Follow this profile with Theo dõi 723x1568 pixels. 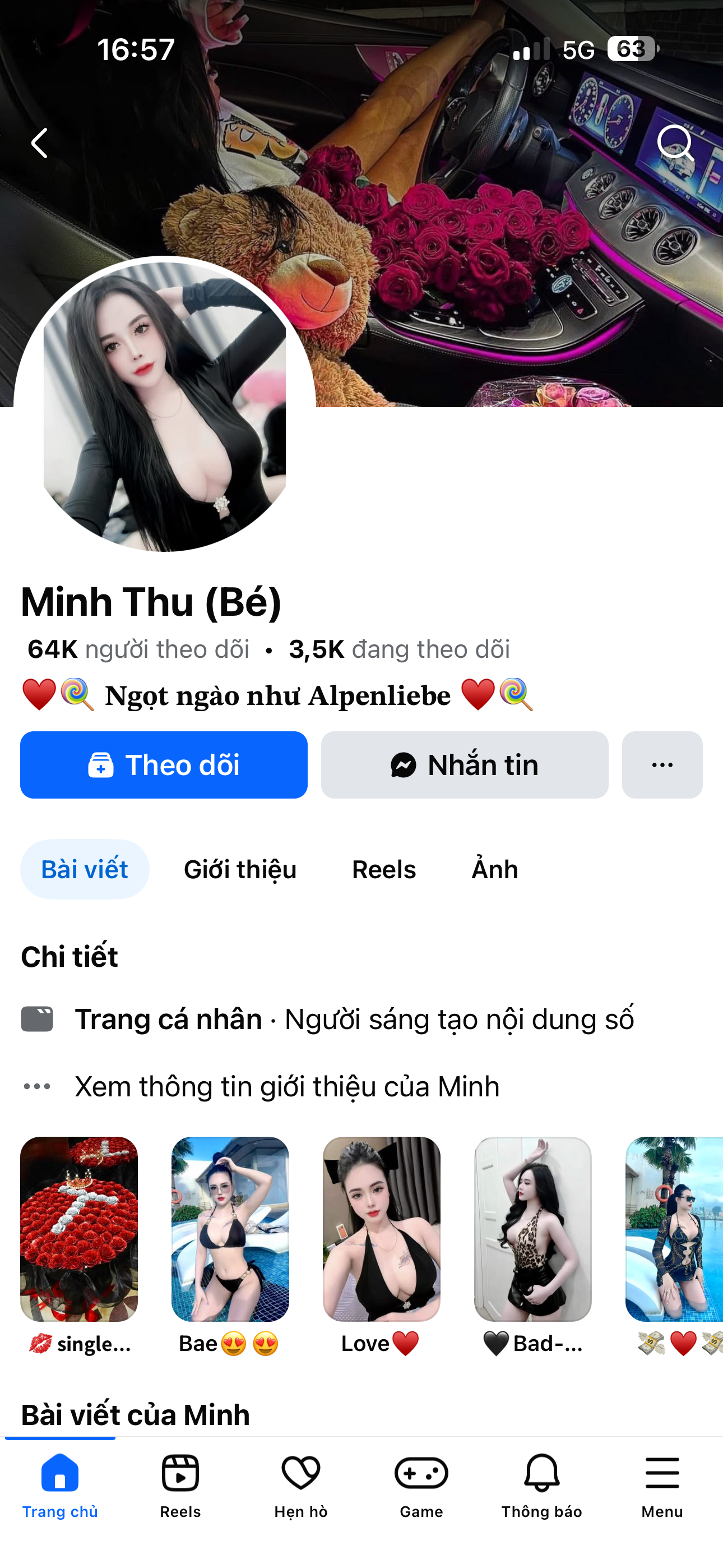click(x=164, y=764)
